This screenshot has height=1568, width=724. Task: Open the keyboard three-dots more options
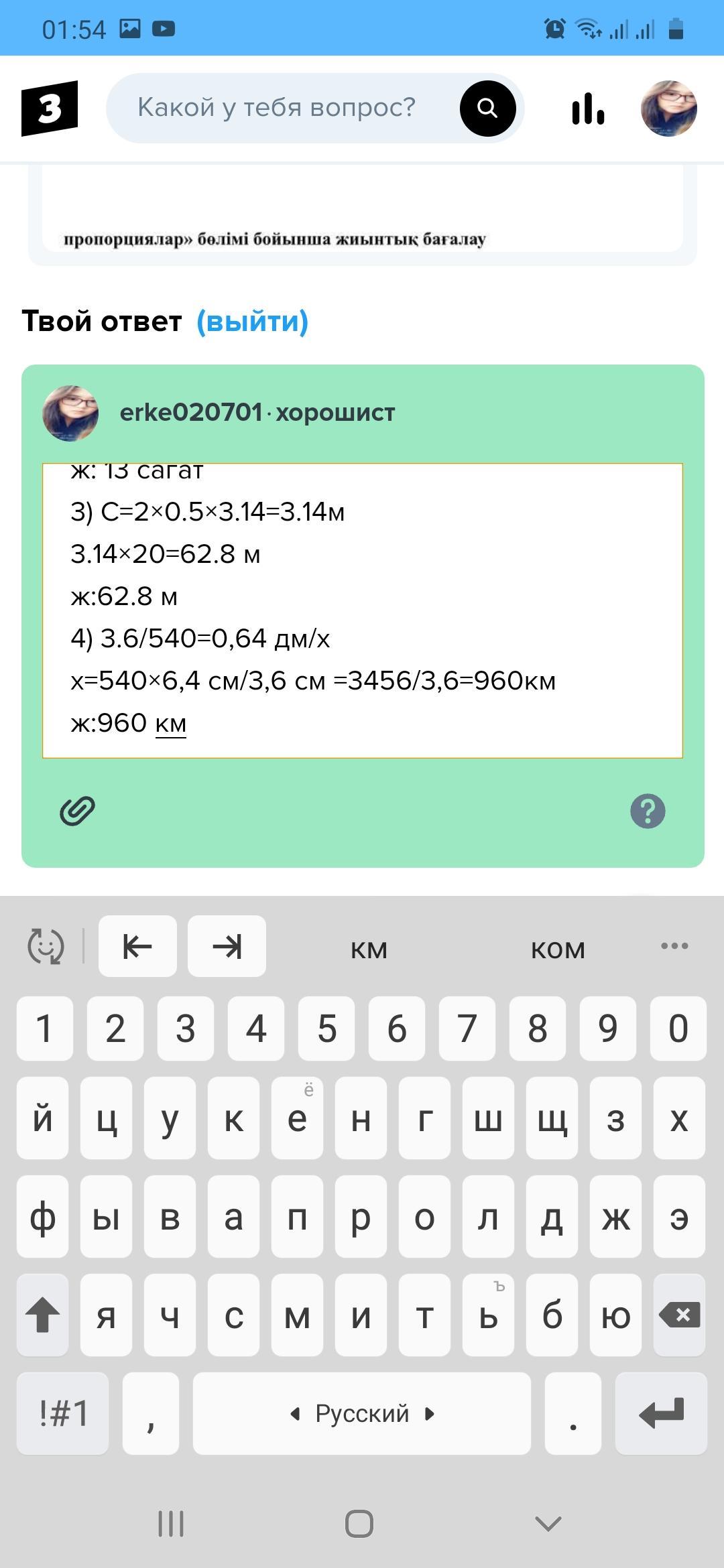[x=674, y=945]
